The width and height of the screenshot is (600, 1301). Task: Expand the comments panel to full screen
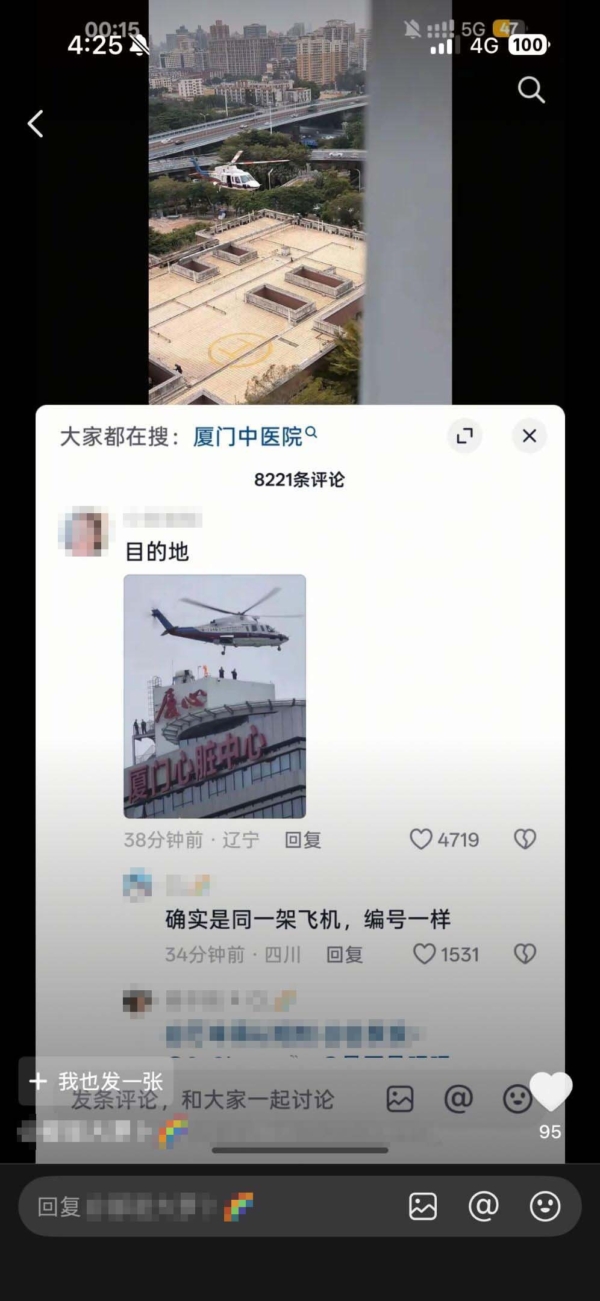tap(464, 436)
